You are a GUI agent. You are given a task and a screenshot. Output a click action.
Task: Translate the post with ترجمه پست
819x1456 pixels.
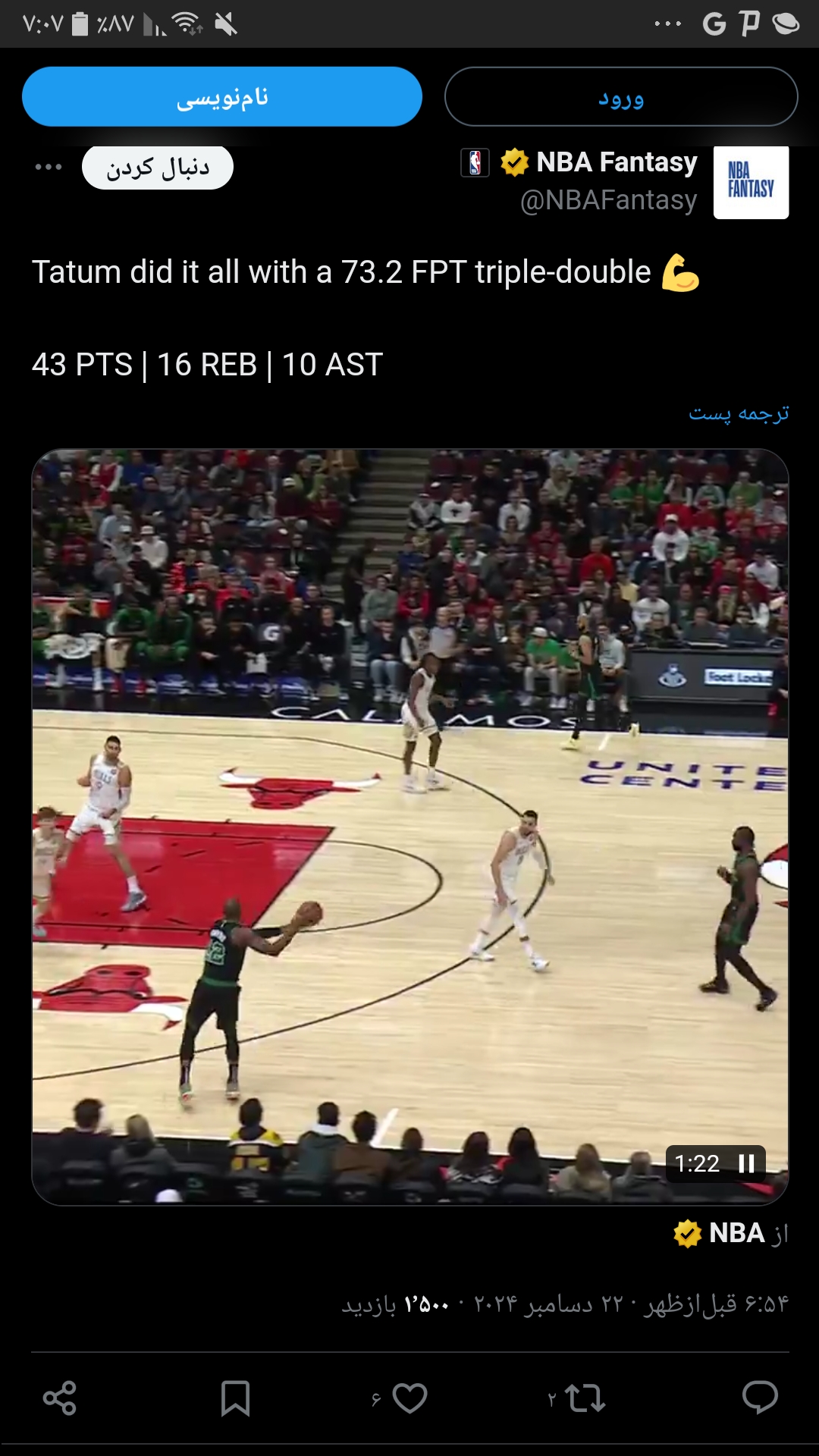[739, 413]
